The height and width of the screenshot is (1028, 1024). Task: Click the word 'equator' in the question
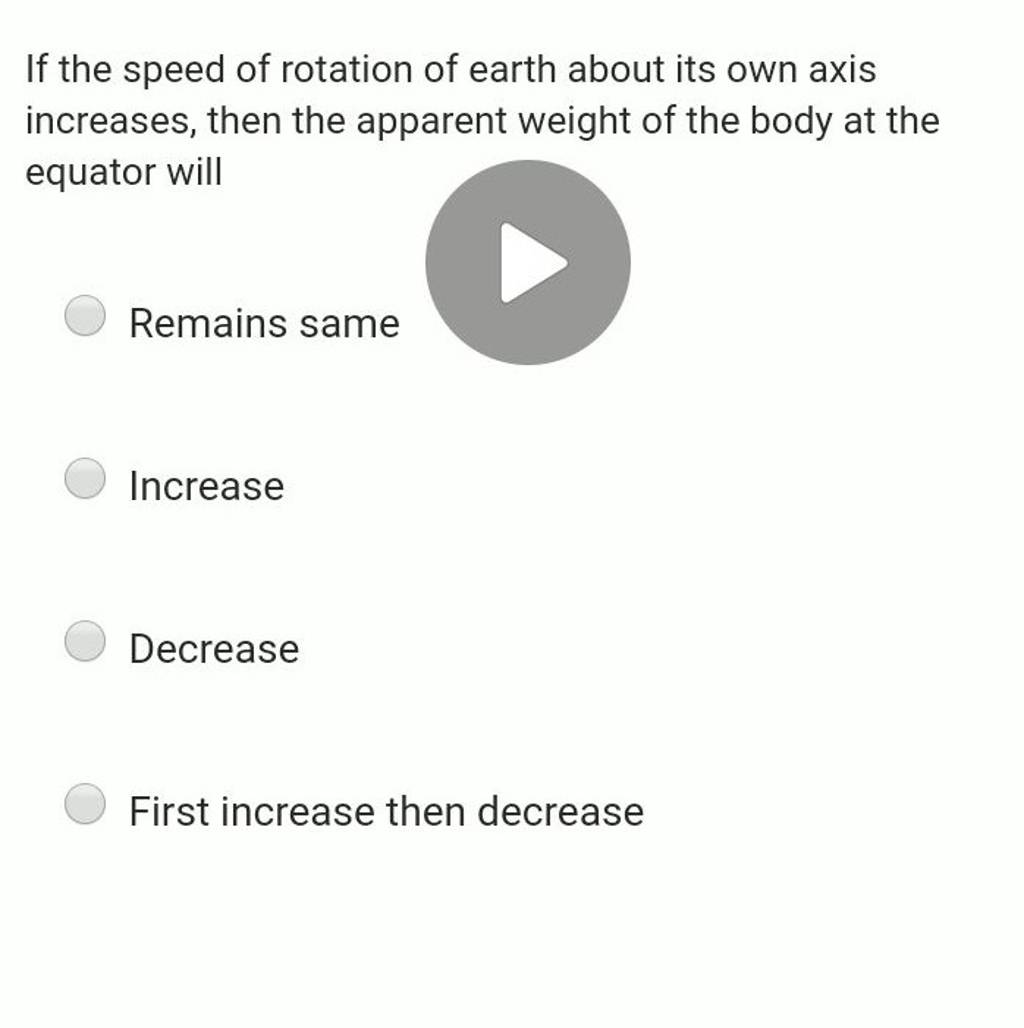click(x=86, y=171)
